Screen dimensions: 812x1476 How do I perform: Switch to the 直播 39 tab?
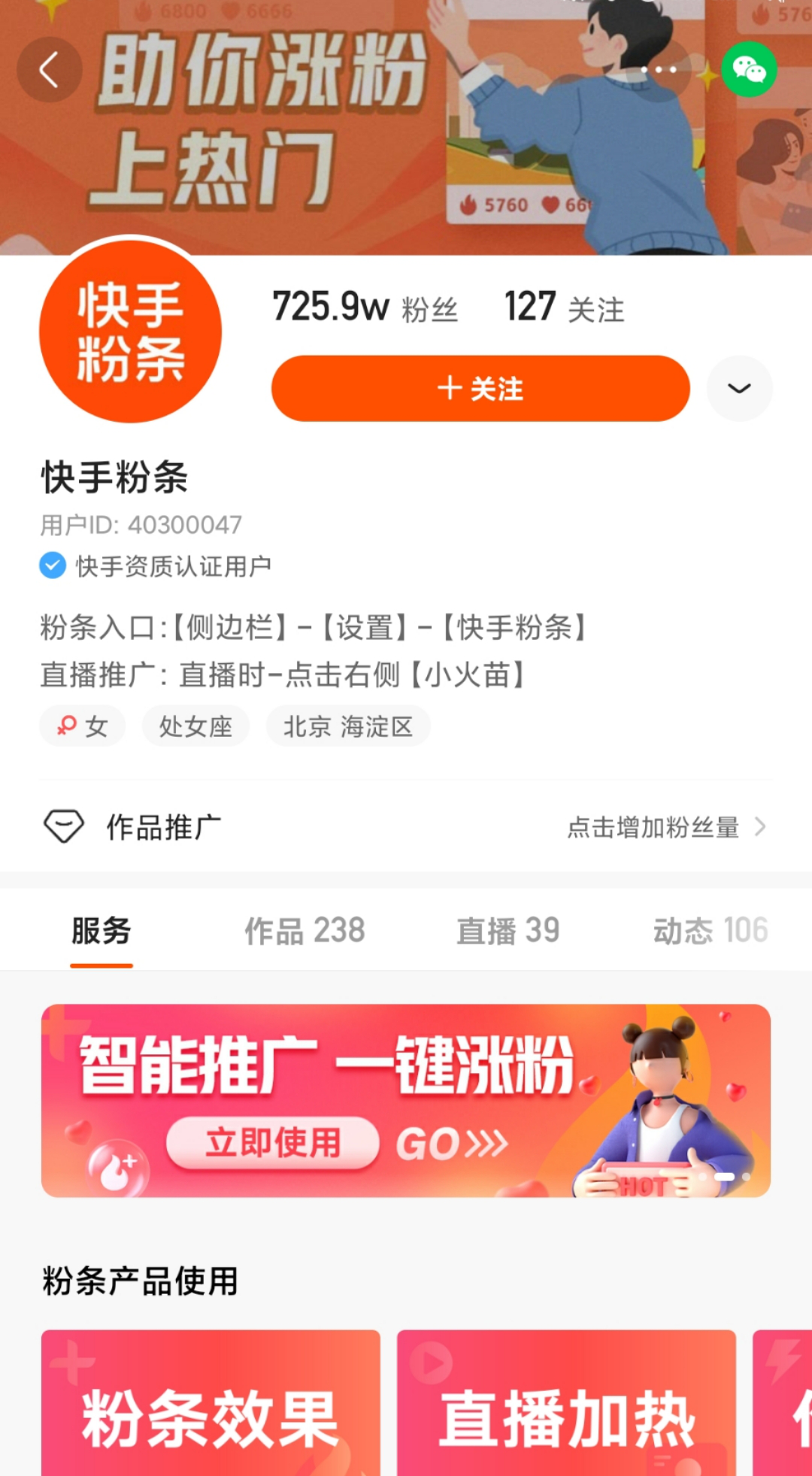click(508, 931)
